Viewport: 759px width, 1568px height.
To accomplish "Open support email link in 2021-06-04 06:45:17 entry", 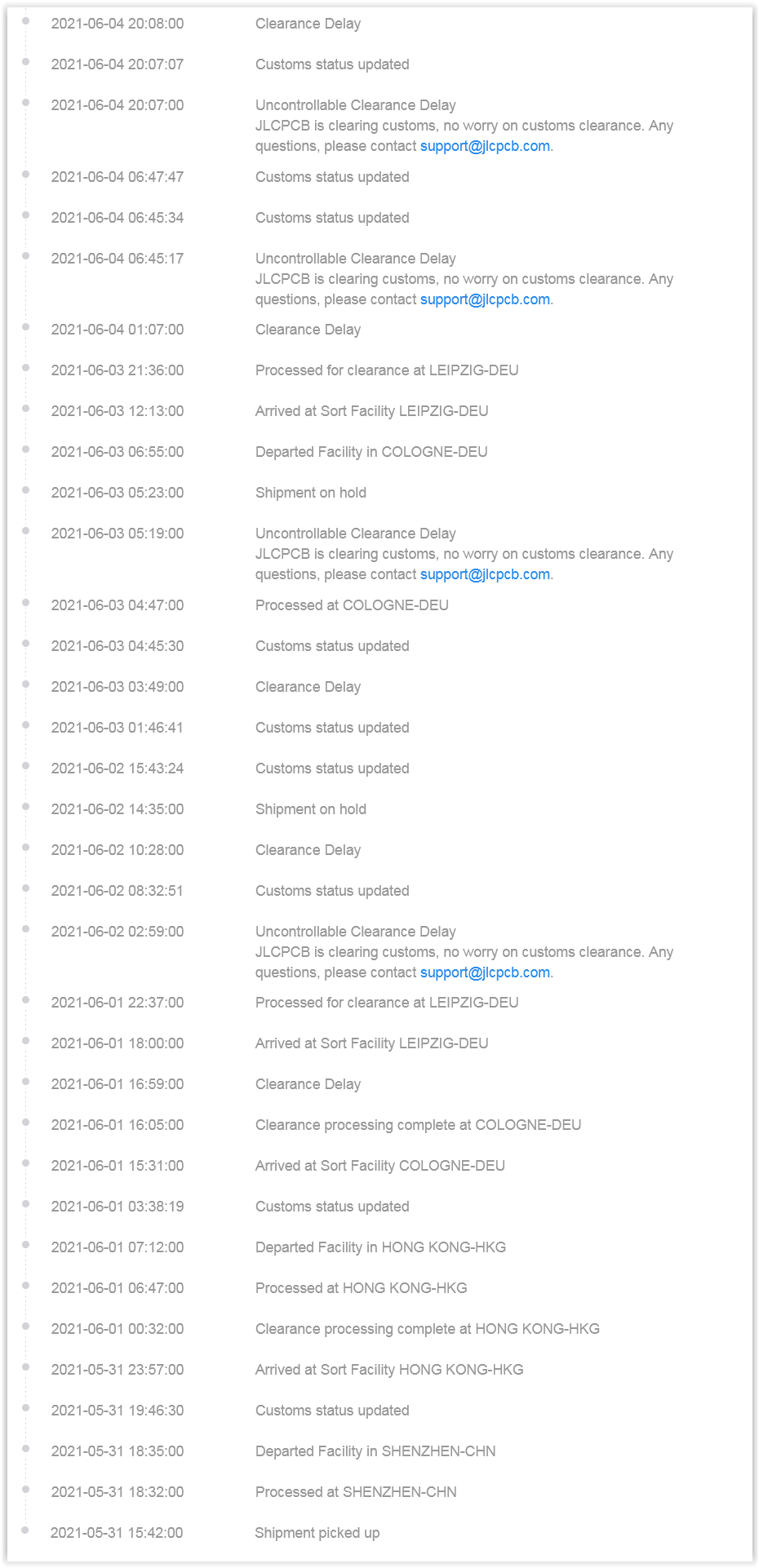I will 485,299.
